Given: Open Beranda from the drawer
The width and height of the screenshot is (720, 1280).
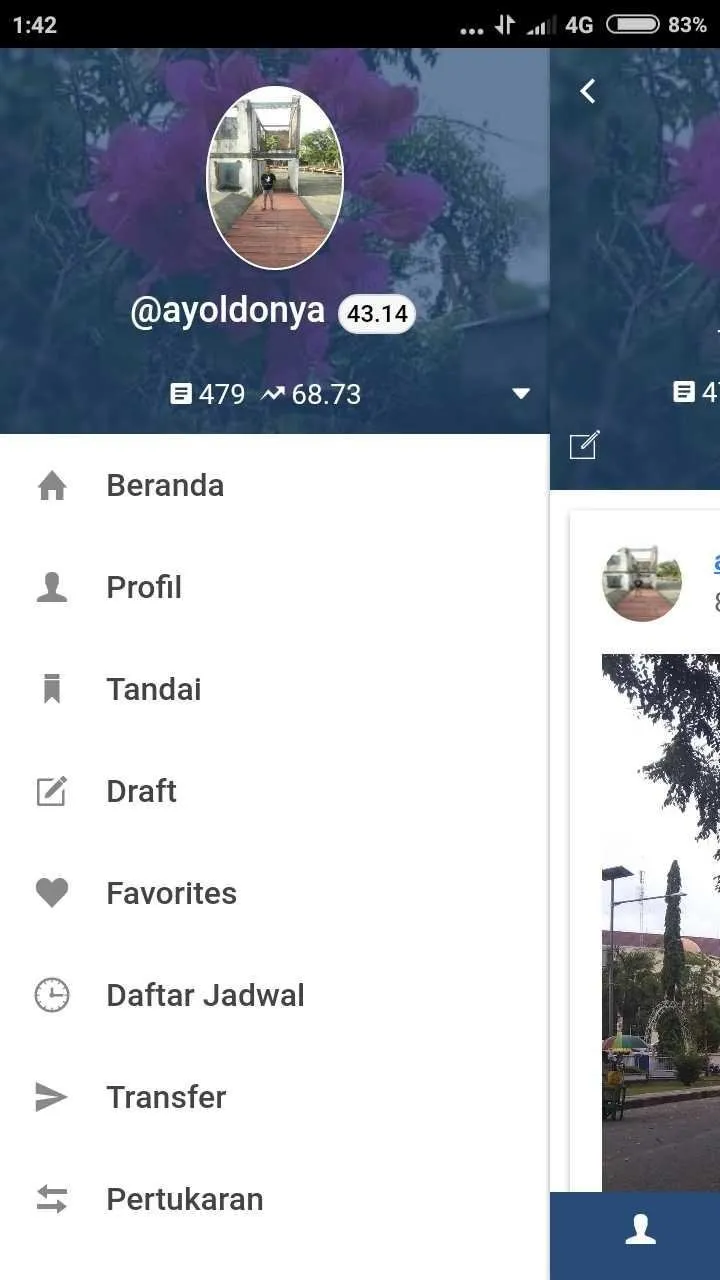Looking at the screenshot, I should tap(165, 486).
